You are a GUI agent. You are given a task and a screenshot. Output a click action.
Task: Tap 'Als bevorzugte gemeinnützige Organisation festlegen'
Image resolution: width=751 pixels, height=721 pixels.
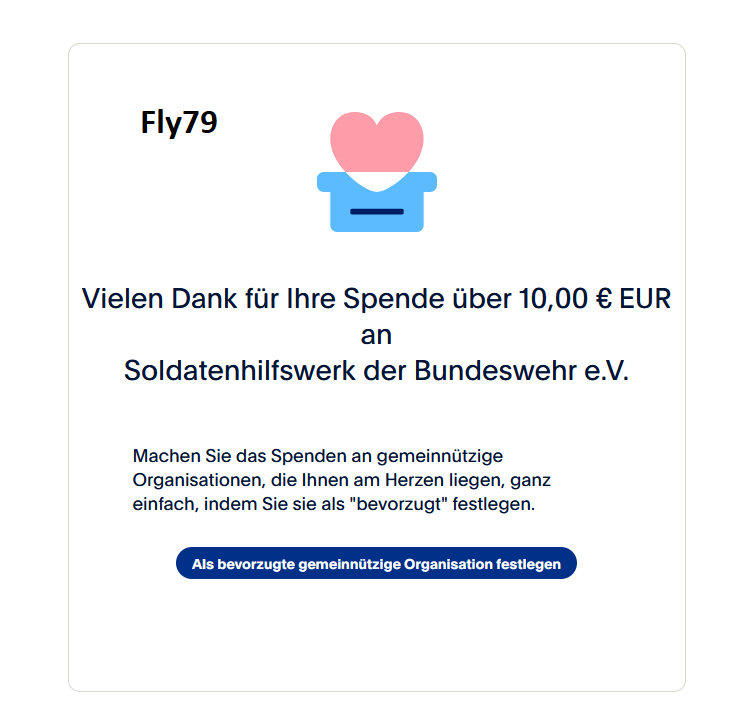point(376,564)
